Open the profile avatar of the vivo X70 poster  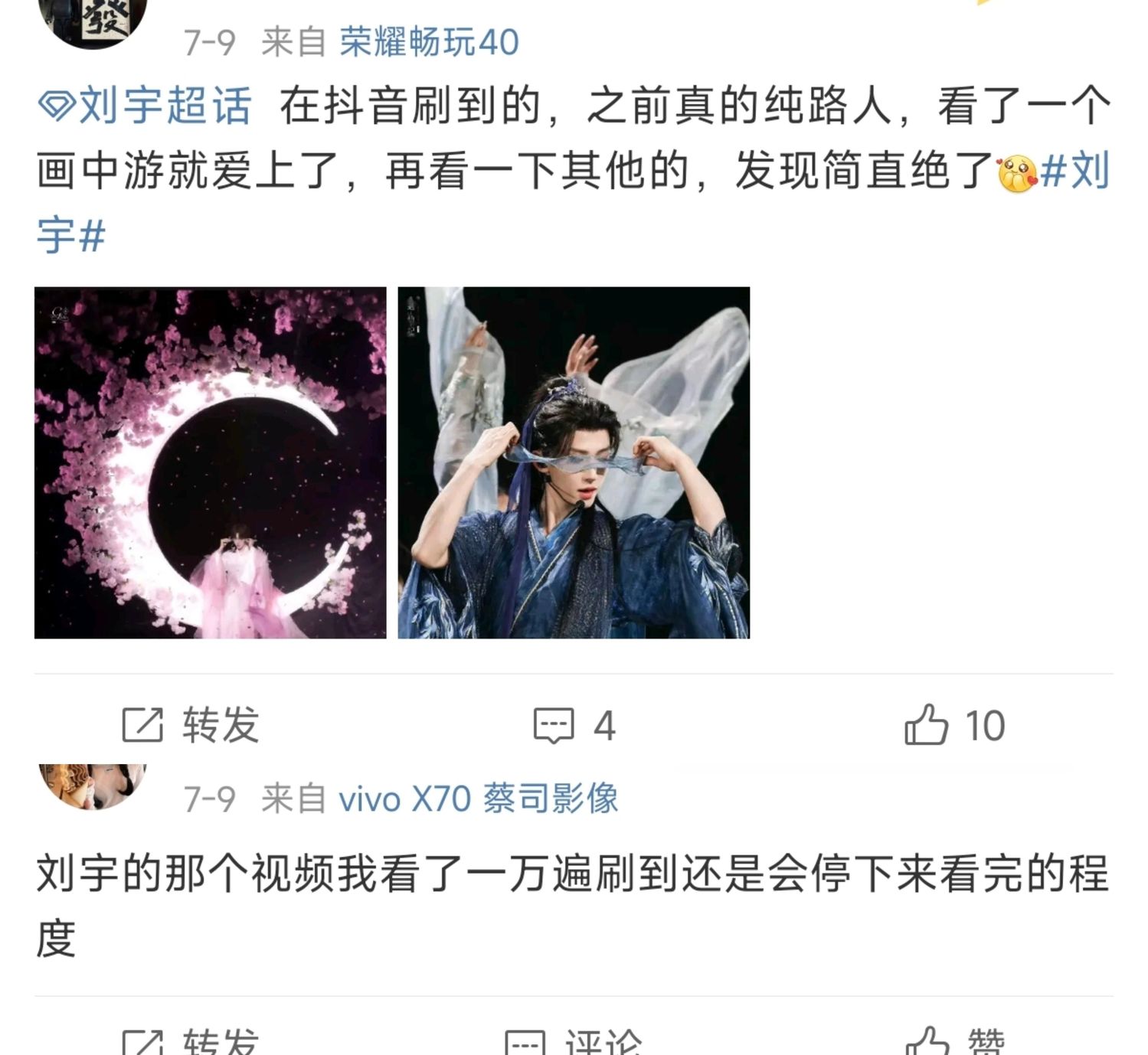click(x=92, y=785)
